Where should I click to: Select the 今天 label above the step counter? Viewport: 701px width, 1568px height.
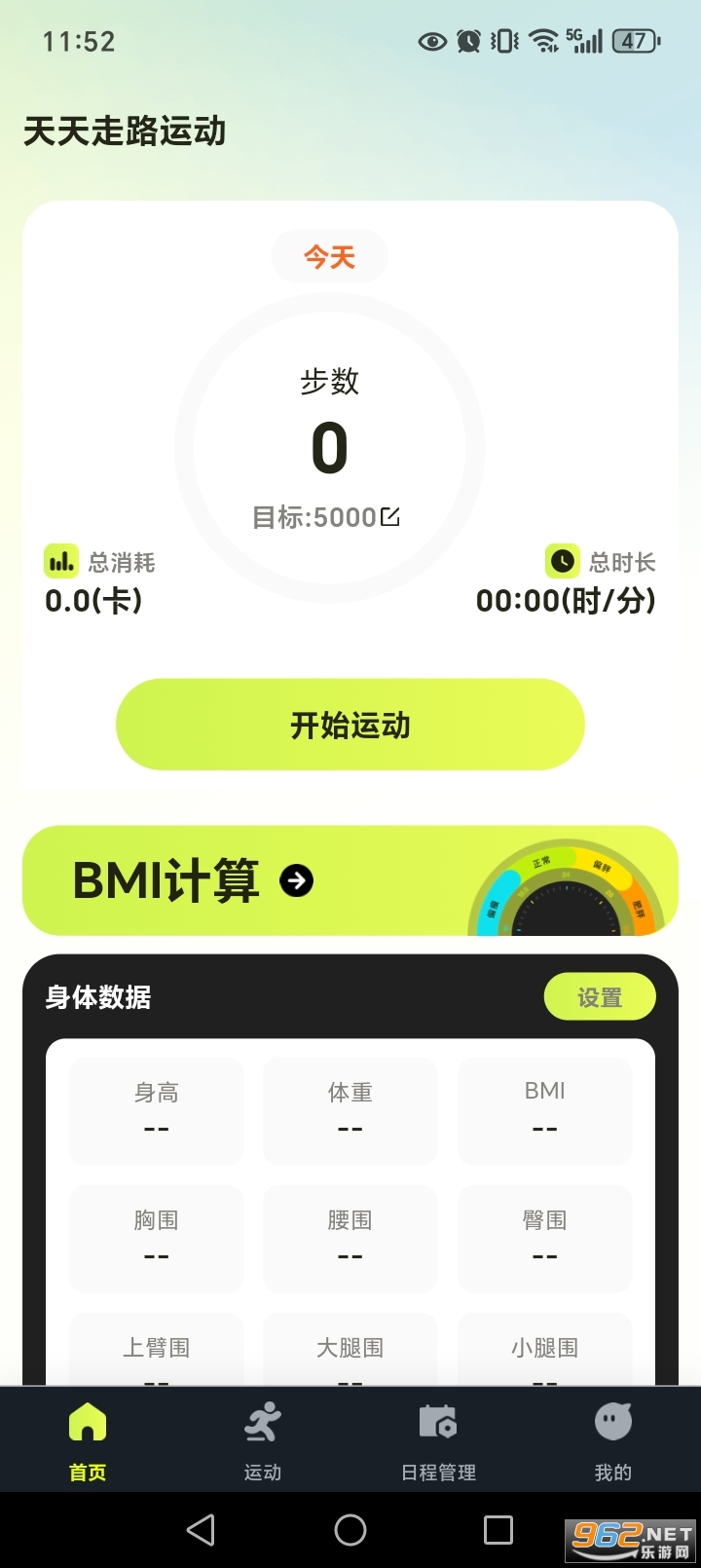329,256
